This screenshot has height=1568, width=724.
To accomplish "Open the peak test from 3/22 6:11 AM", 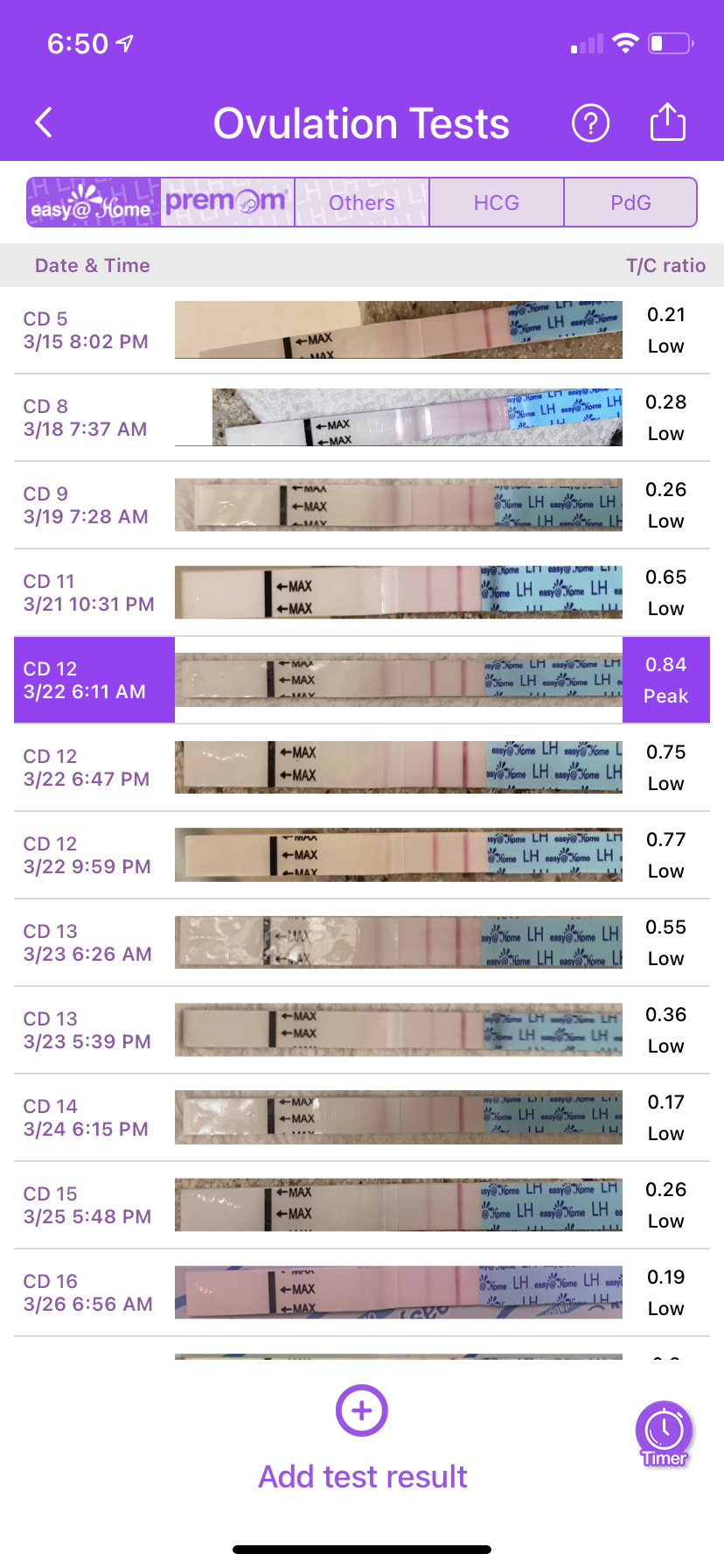I will point(362,680).
